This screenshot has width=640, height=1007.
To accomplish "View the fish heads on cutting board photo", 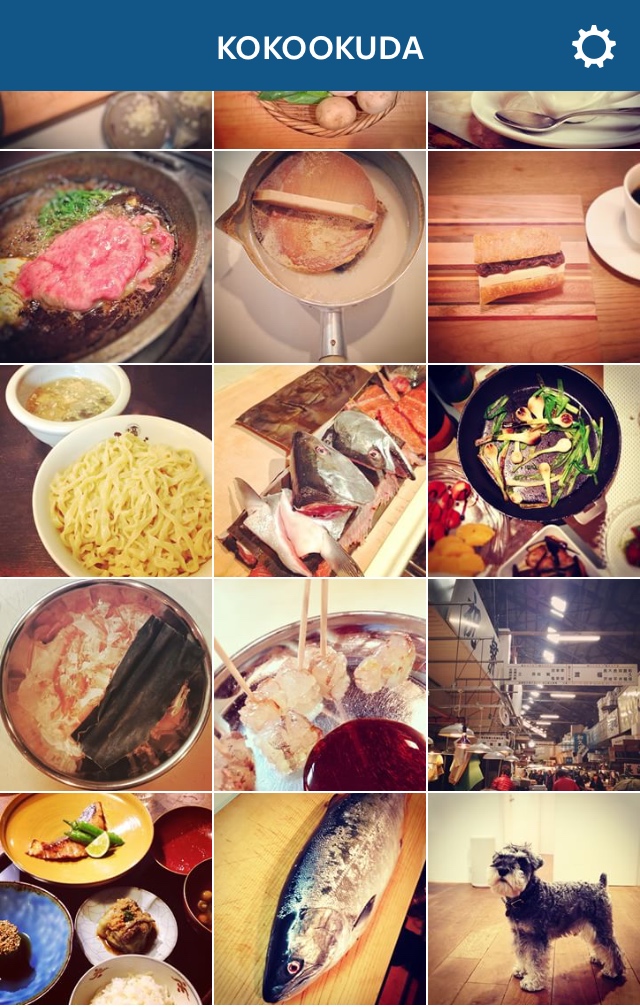I will click(319, 470).
